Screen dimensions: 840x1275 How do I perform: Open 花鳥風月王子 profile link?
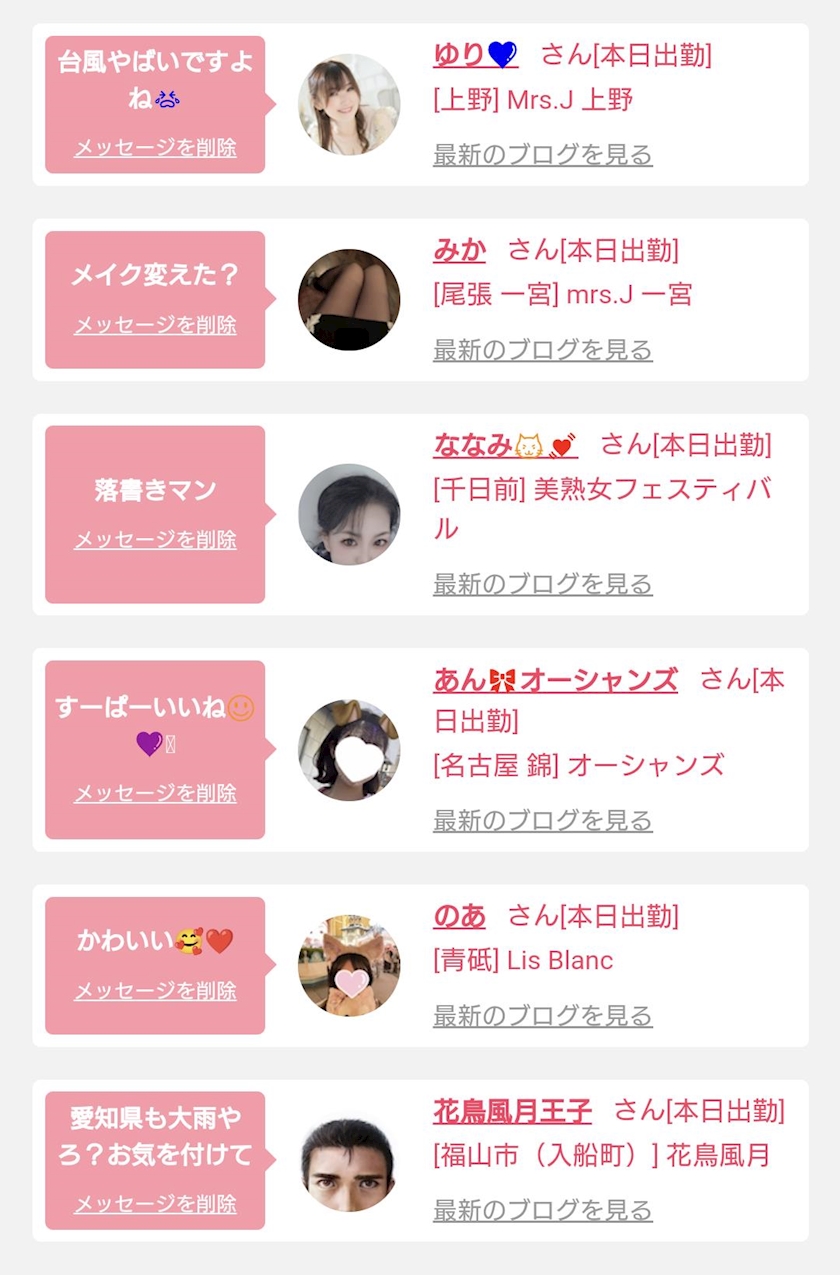(512, 1110)
